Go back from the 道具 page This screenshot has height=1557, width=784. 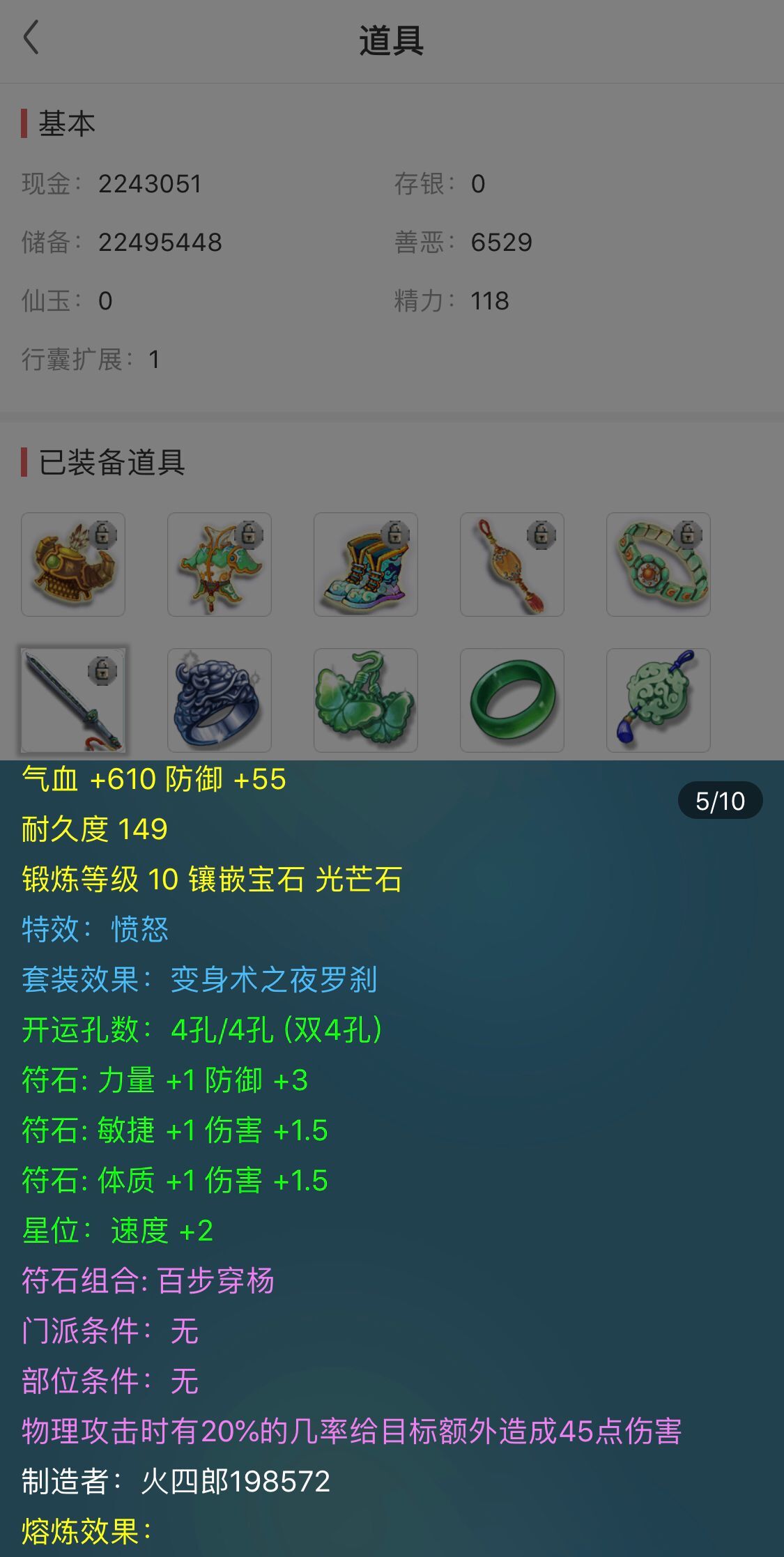tap(31, 38)
